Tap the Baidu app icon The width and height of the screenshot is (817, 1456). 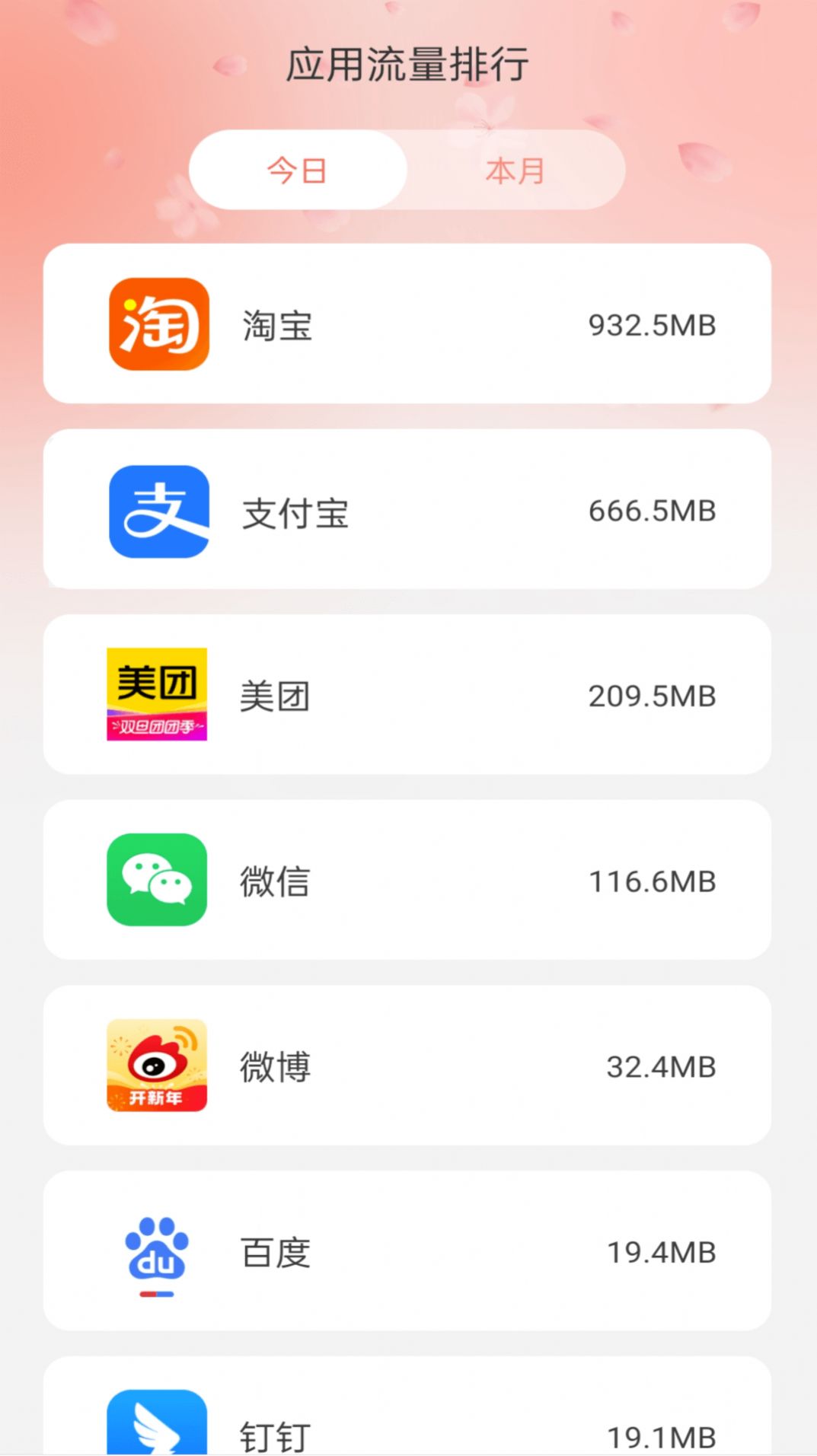pyautogui.click(x=158, y=1249)
